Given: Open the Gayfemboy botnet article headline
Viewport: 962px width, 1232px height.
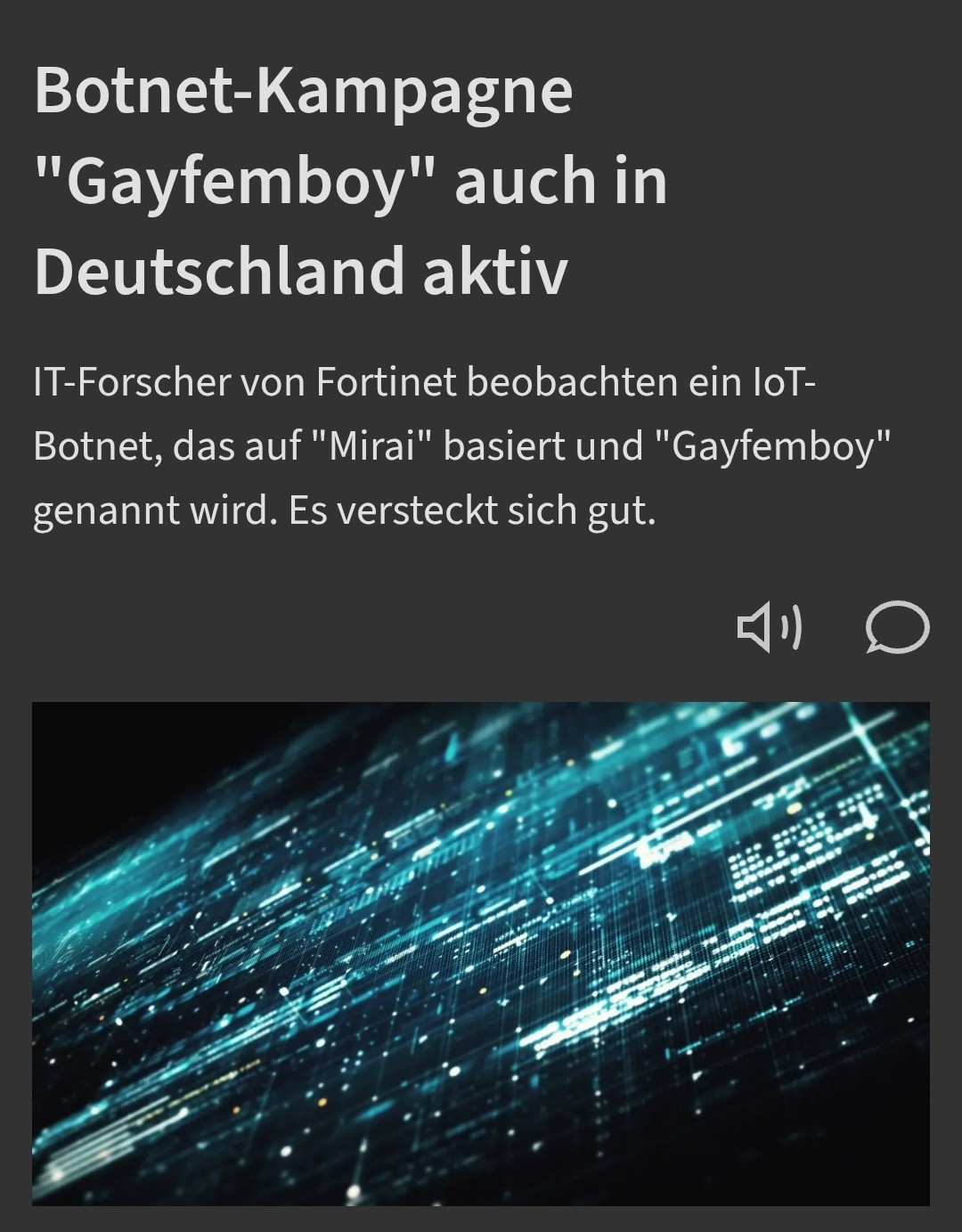Looking at the screenshot, I should tap(351, 181).
